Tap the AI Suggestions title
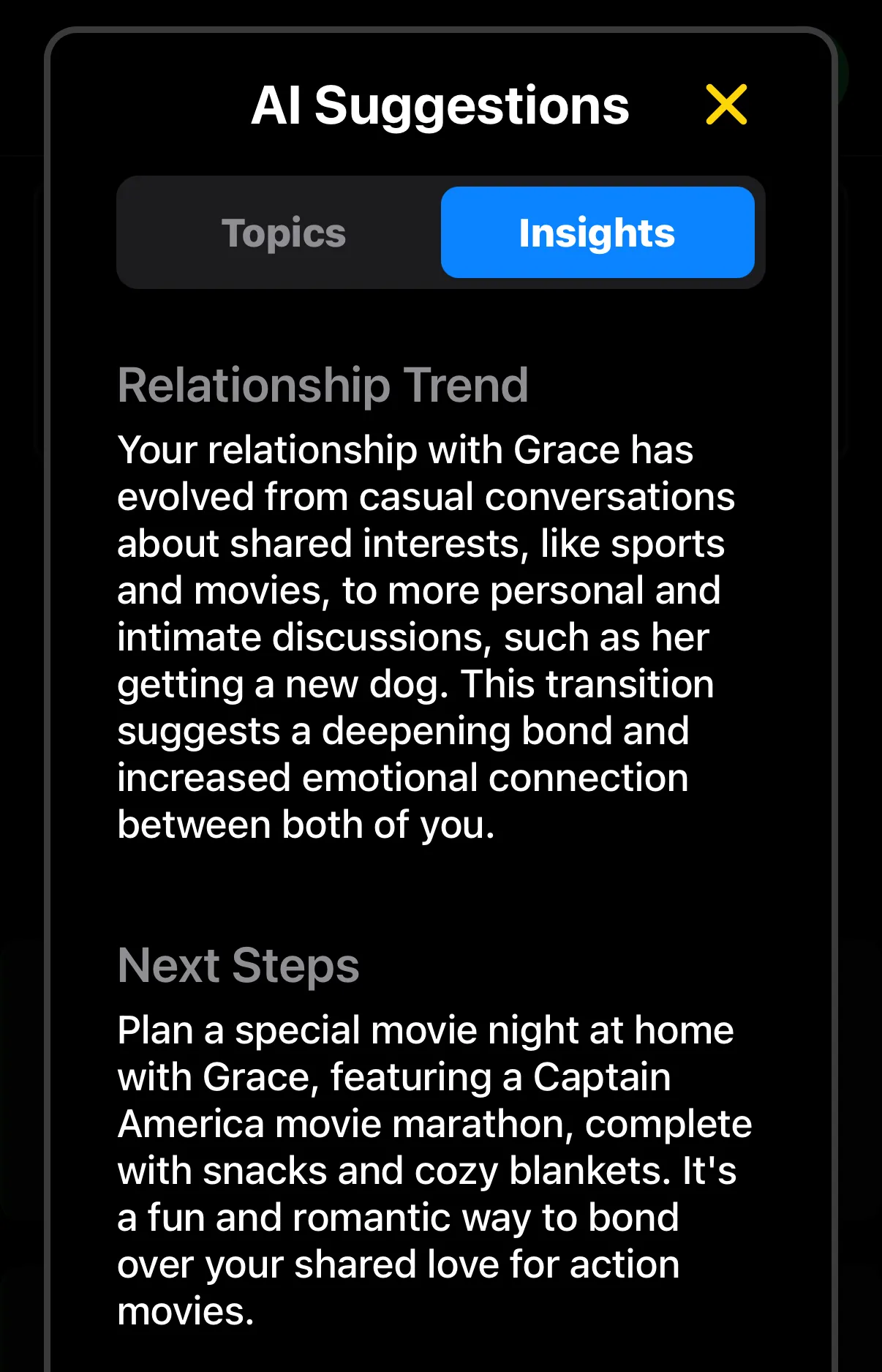The height and width of the screenshot is (1372, 882). point(440,103)
